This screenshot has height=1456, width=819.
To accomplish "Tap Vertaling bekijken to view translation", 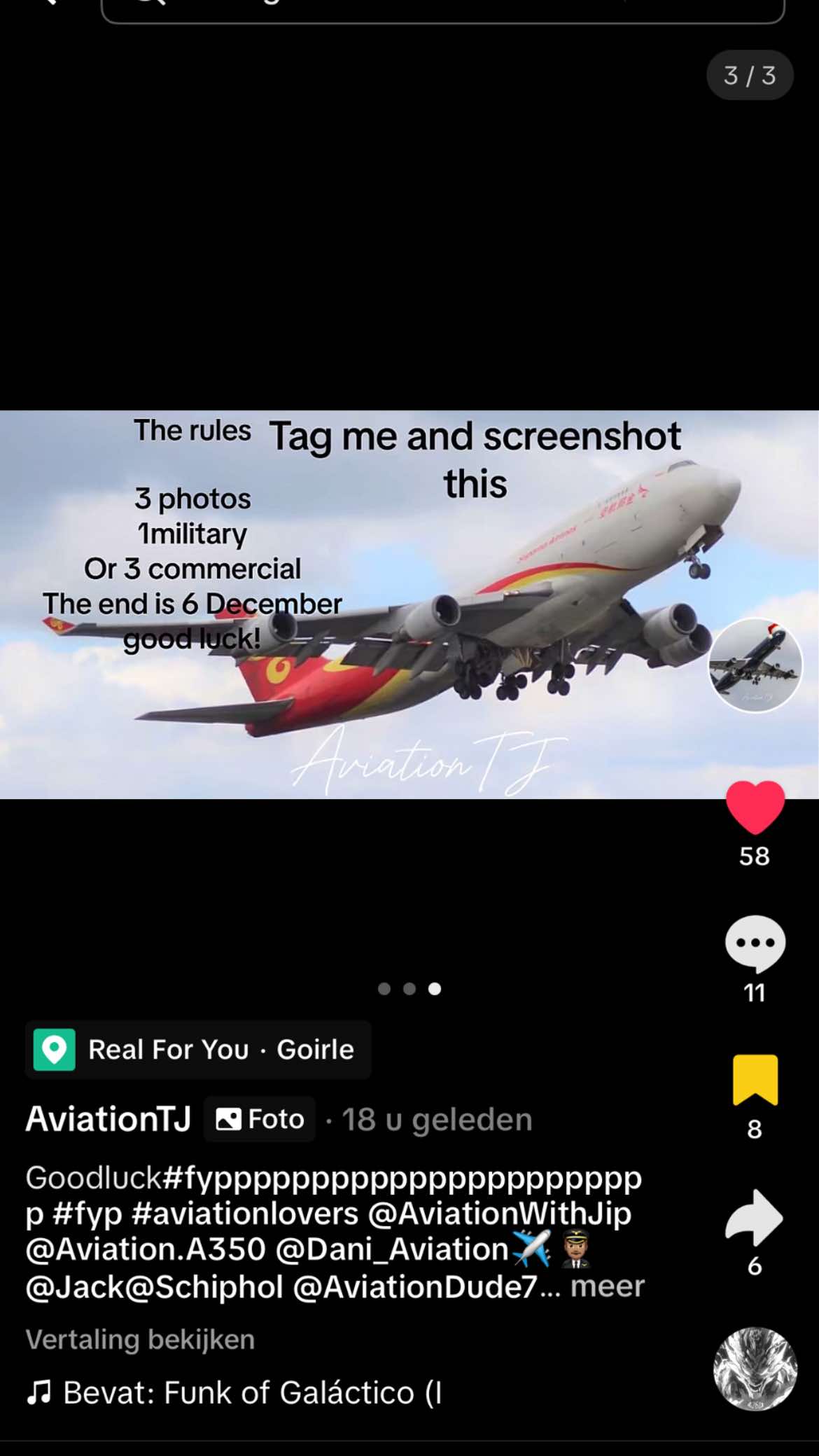I will pyautogui.click(x=140, y=1339).
